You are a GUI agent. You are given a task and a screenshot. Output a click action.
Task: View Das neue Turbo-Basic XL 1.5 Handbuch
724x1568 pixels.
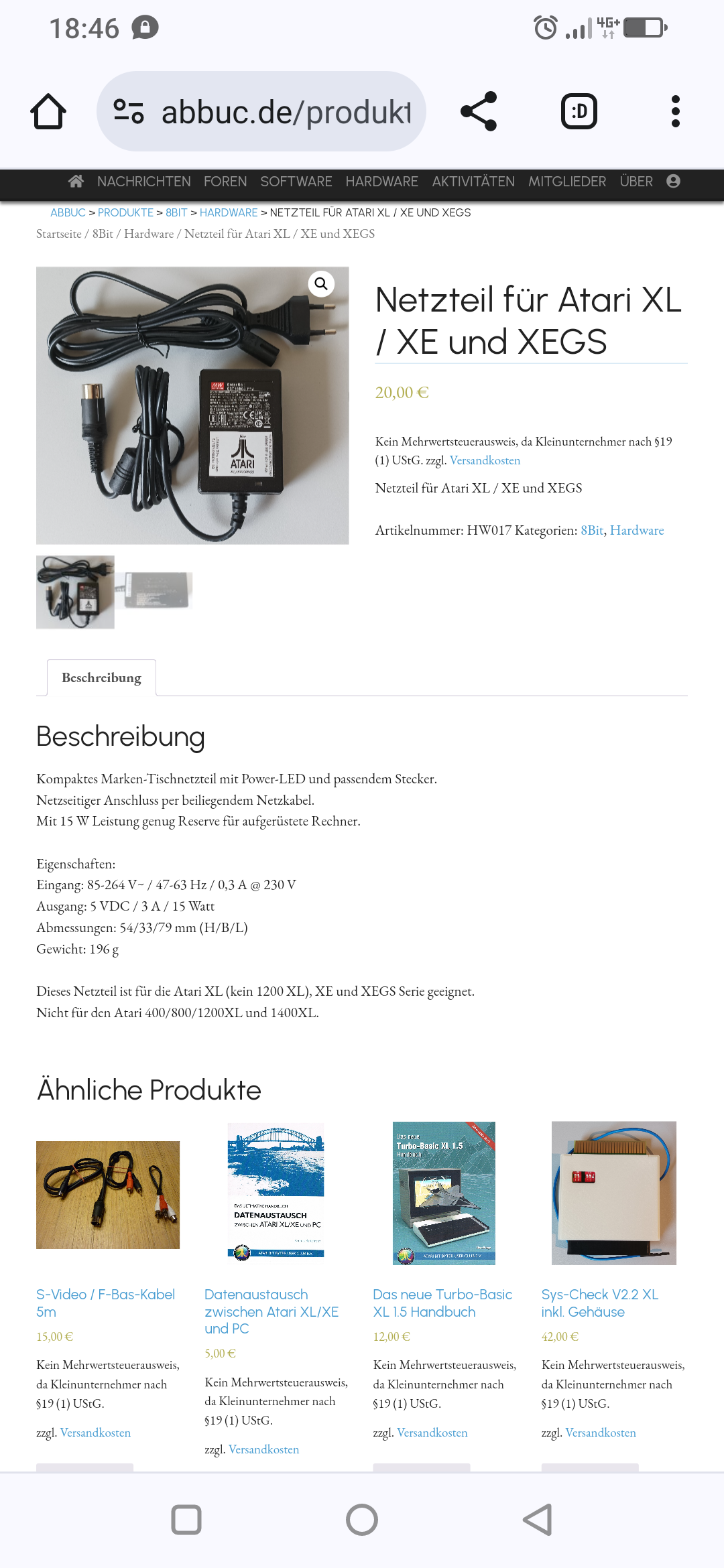442,1303
